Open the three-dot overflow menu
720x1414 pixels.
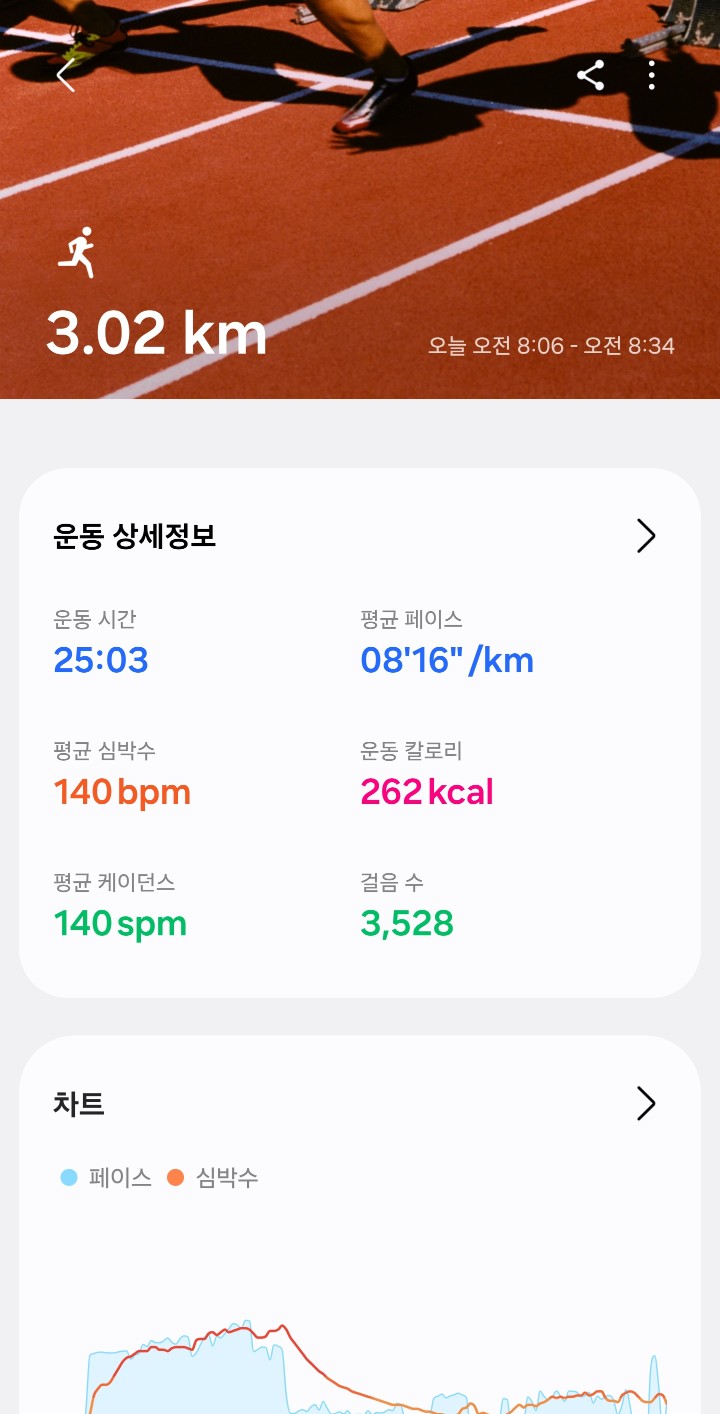click(x=652, y=76)
